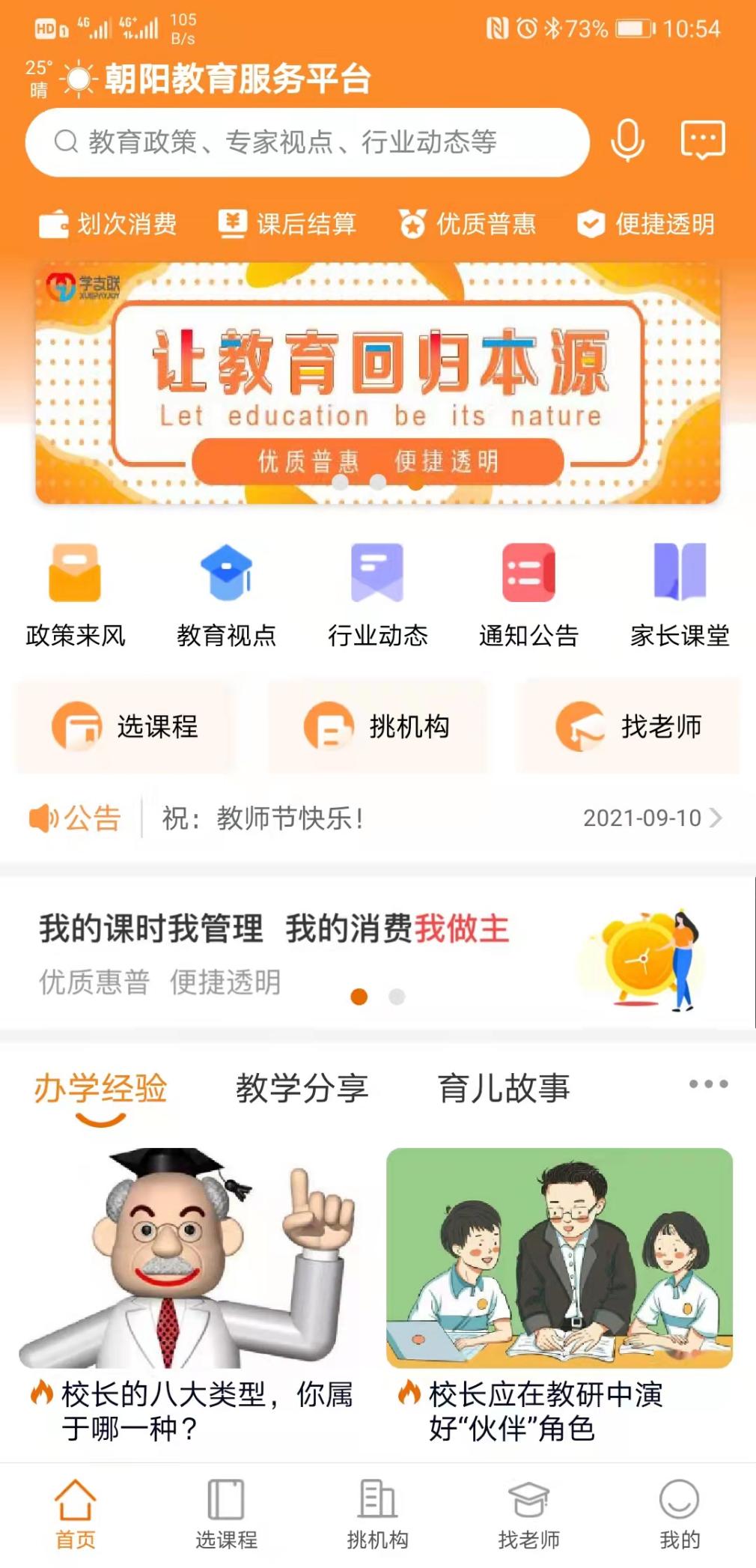Show more article categories via three dots
Viewport: 756px width, 1568px height.
click(708, 1084)
